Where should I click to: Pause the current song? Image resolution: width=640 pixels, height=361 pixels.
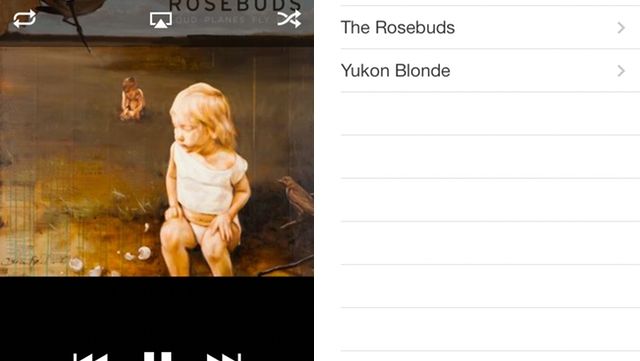click(158, 356)
